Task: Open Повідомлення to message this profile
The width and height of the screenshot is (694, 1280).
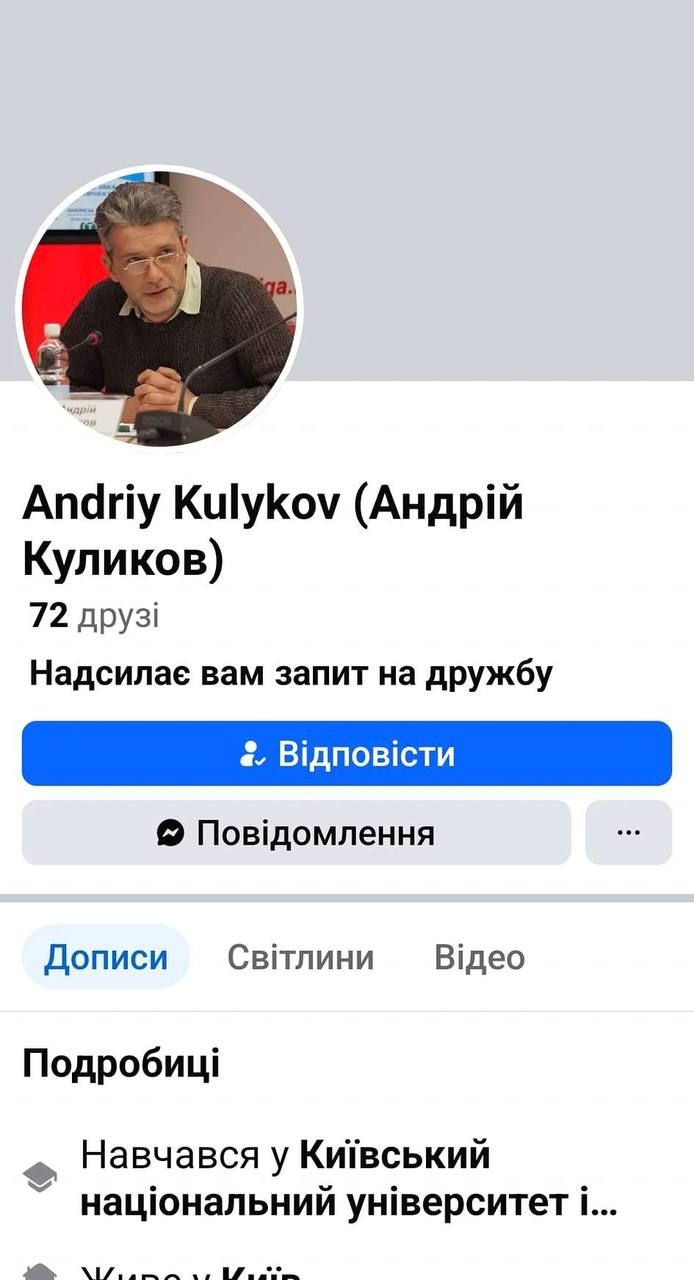Action: point(296,833)
